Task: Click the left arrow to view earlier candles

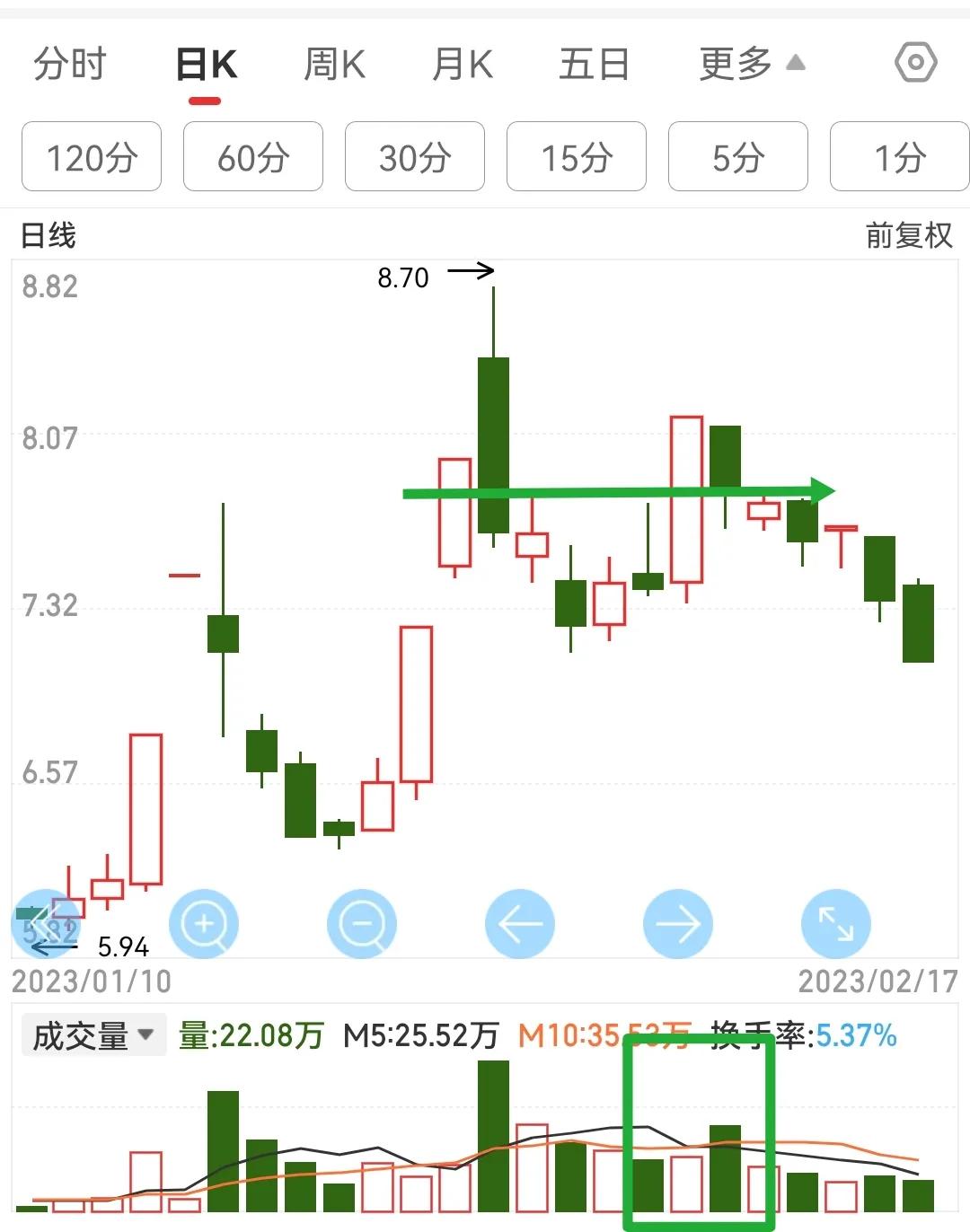Action: click(520, 923)
